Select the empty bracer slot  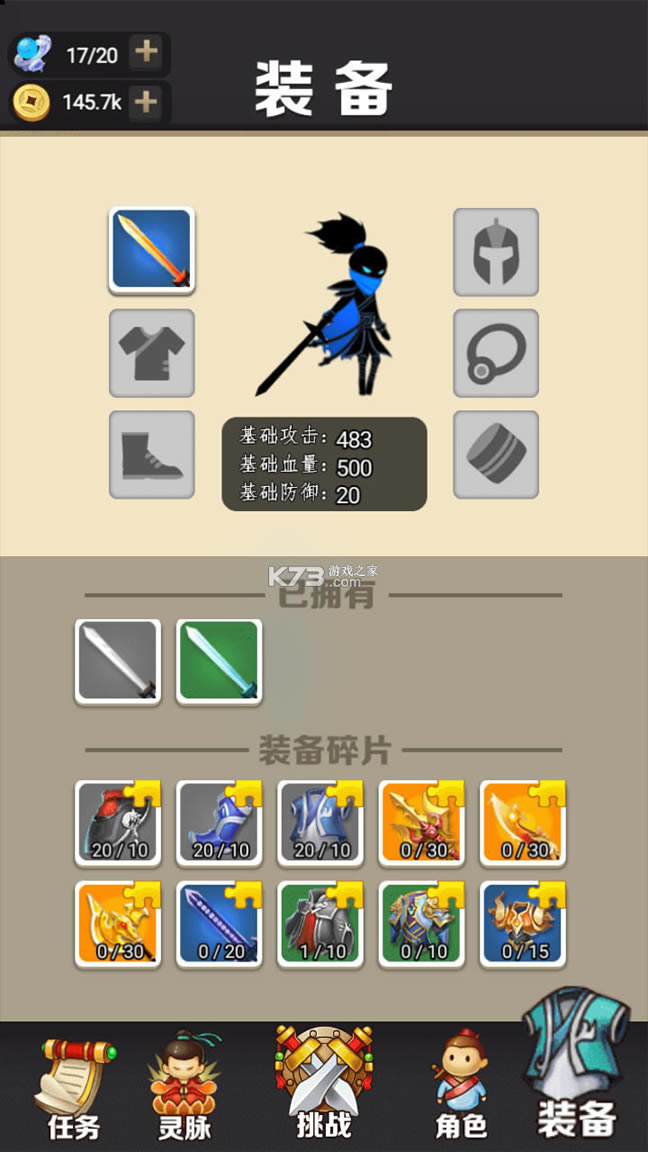pos(496,454)
